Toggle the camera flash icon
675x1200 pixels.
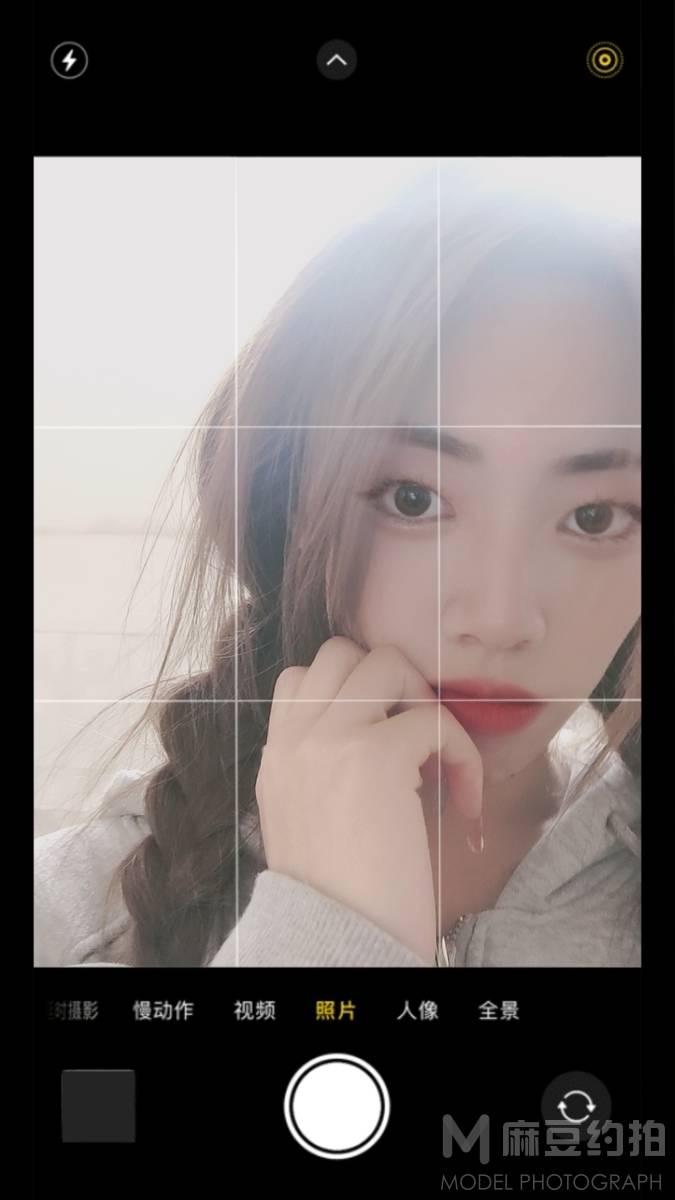pyautogui.click(x=69, y=61)
